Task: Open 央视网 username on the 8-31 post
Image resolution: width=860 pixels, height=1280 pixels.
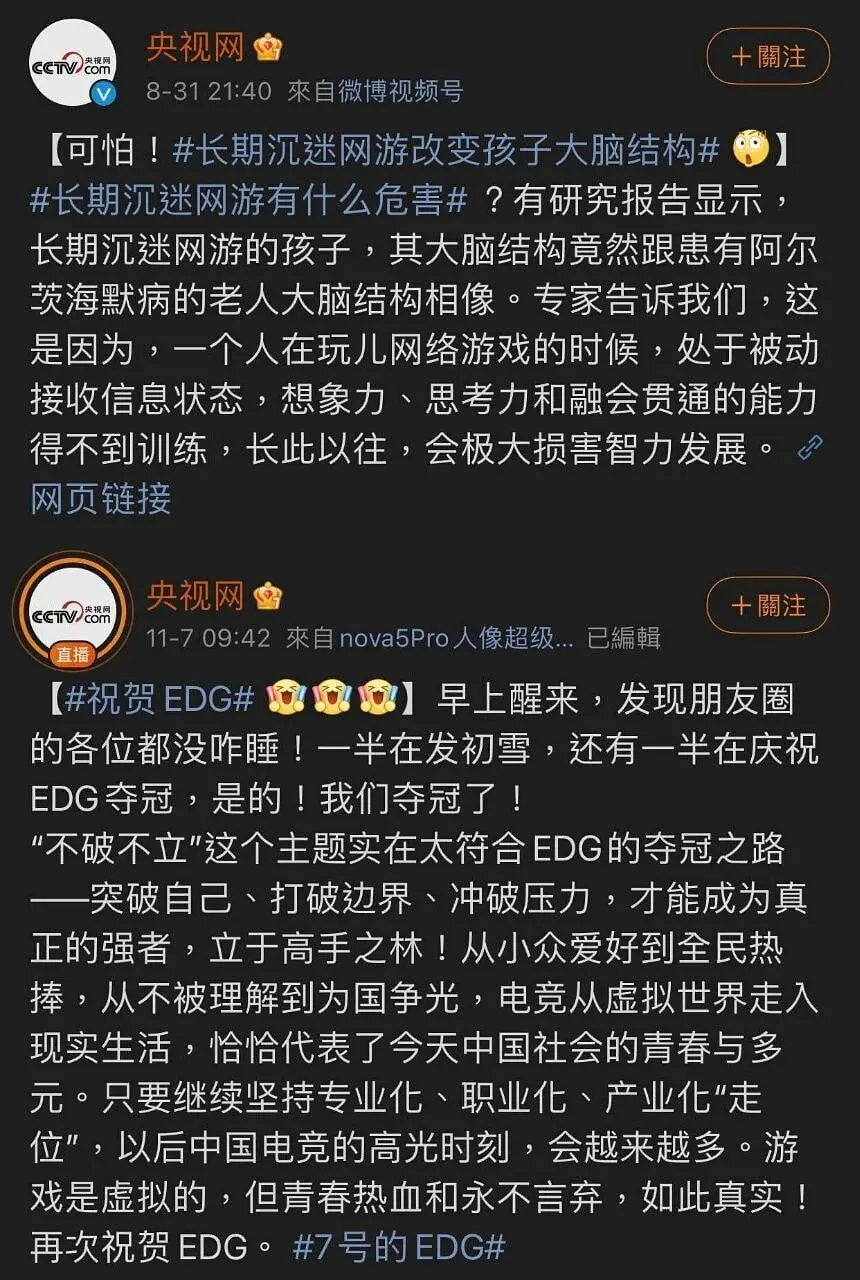Action: [195, 46]
